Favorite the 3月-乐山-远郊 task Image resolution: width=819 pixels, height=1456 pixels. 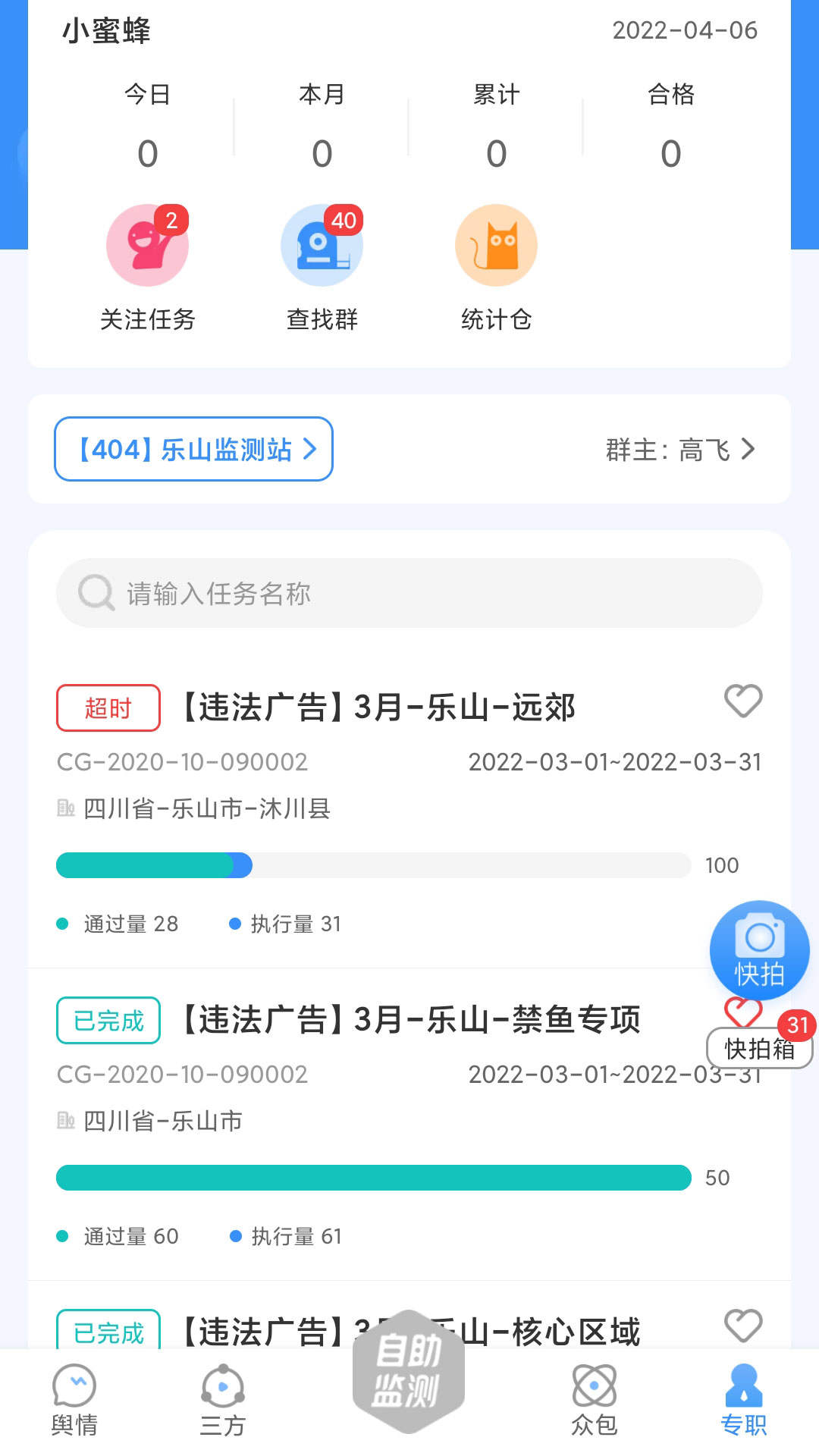pyautogui.click(x=742, y=701)
